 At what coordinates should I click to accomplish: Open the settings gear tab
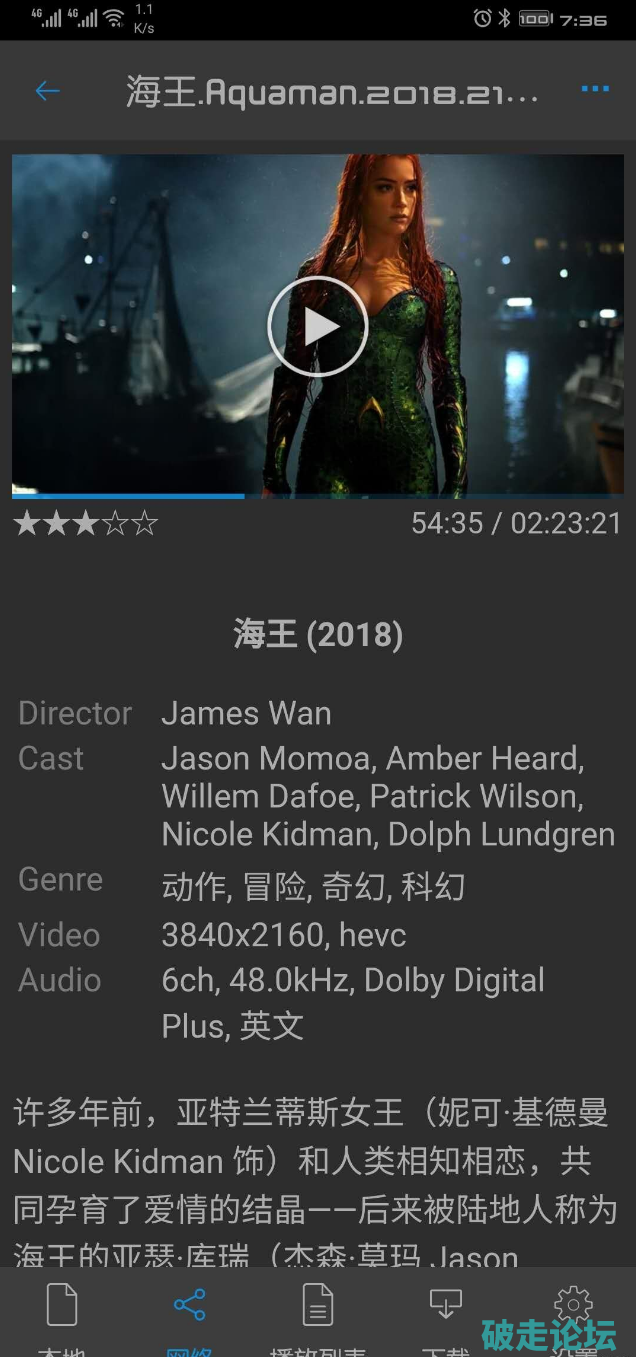point(573,1306)
